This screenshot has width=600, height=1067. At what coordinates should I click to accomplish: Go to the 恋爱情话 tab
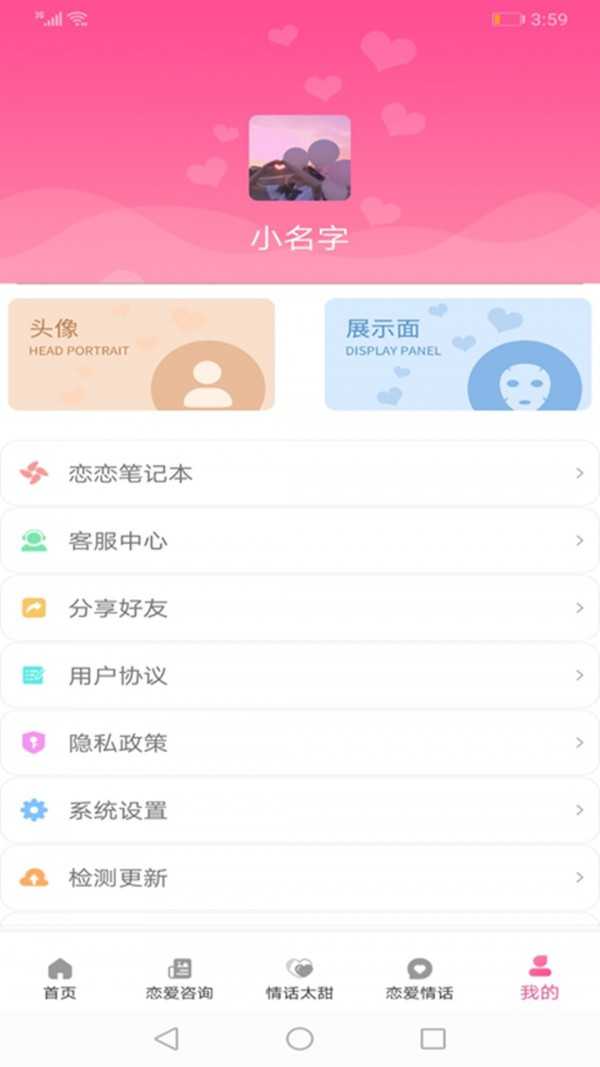pyautogui.click(x=419, y=978)
